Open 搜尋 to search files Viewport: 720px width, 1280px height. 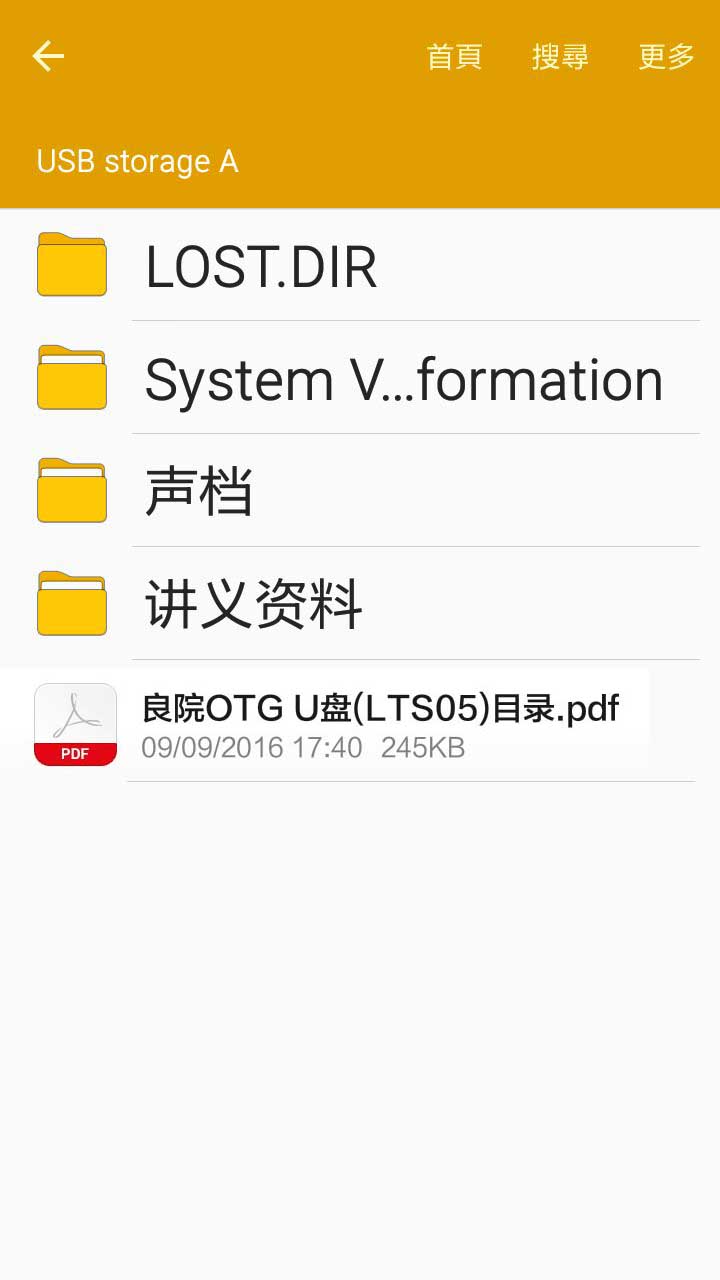tap(560, 57)
